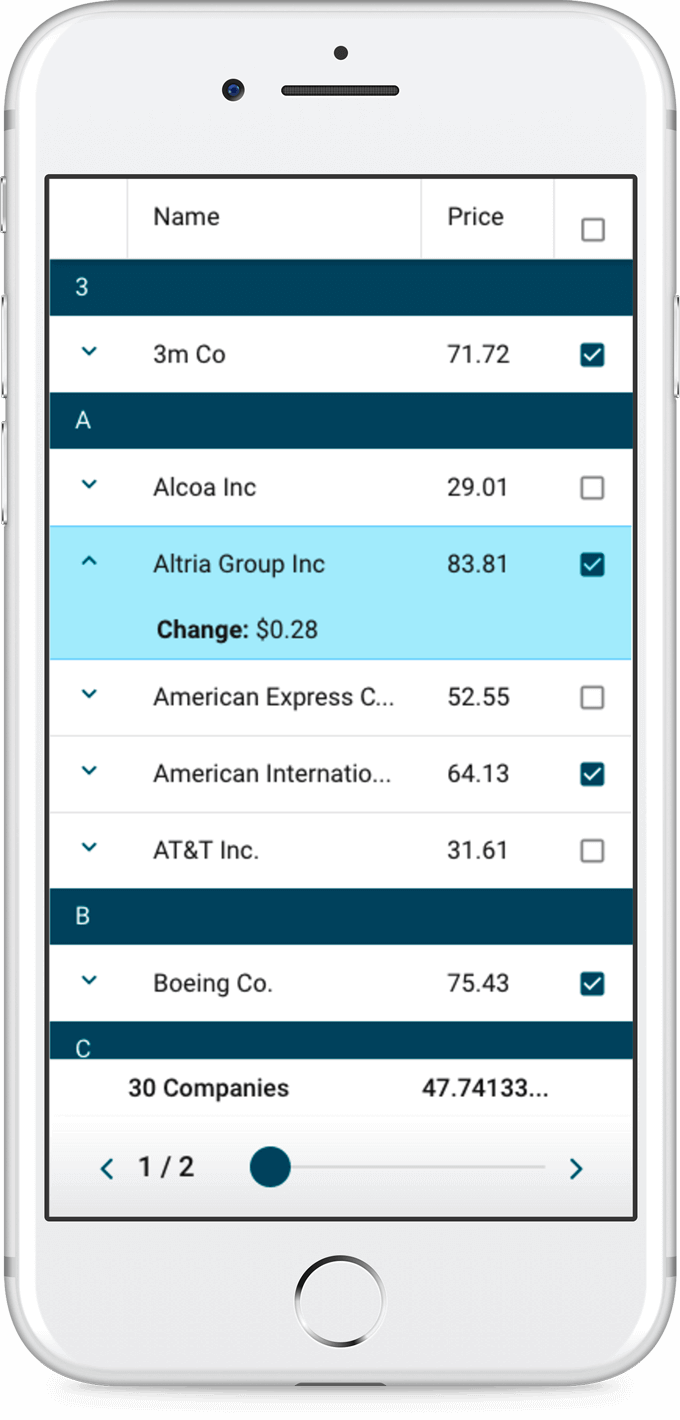Screen dimensions: 680x1420
Task: Go to the next page arrow
Action: (576, 1168)
